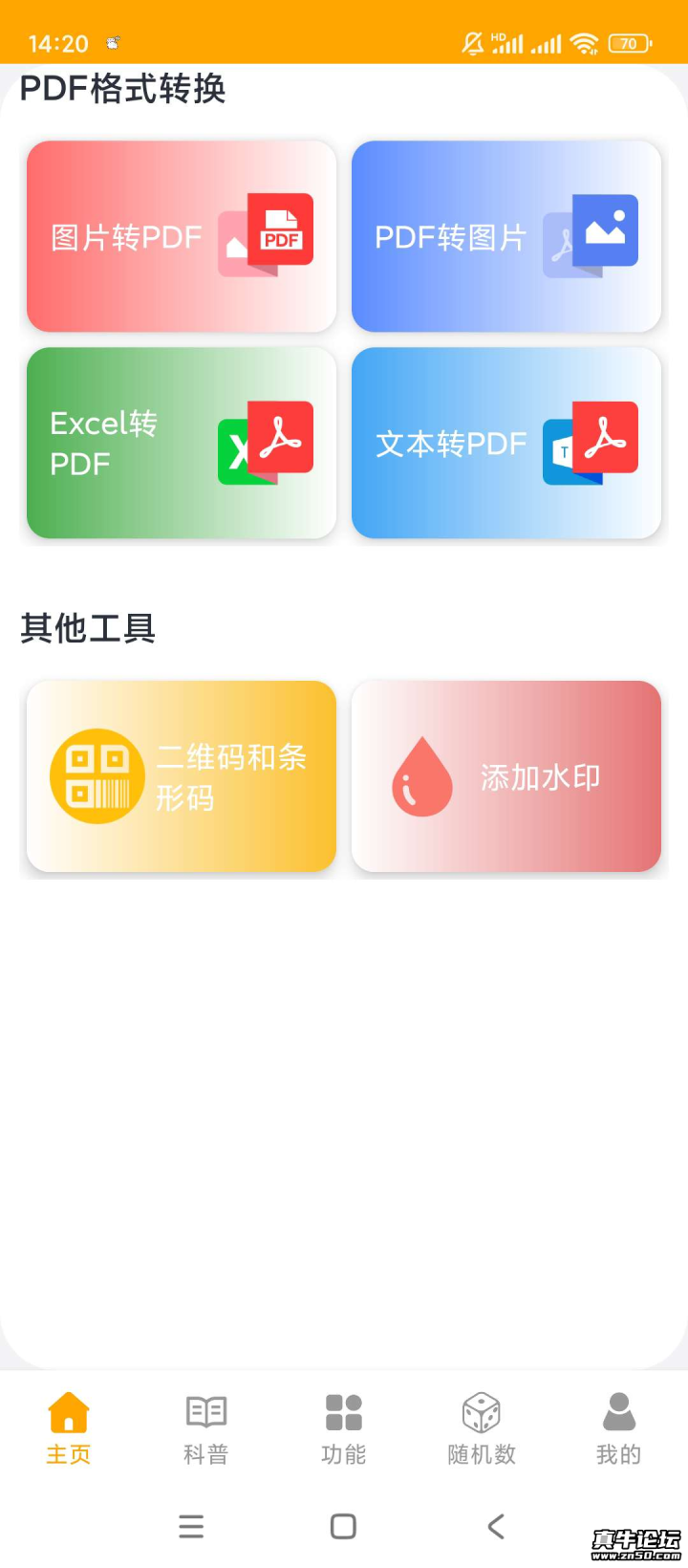Select the Excel转PDF tool card
The image size is (688, 1568).
click(x=182, y=443)
